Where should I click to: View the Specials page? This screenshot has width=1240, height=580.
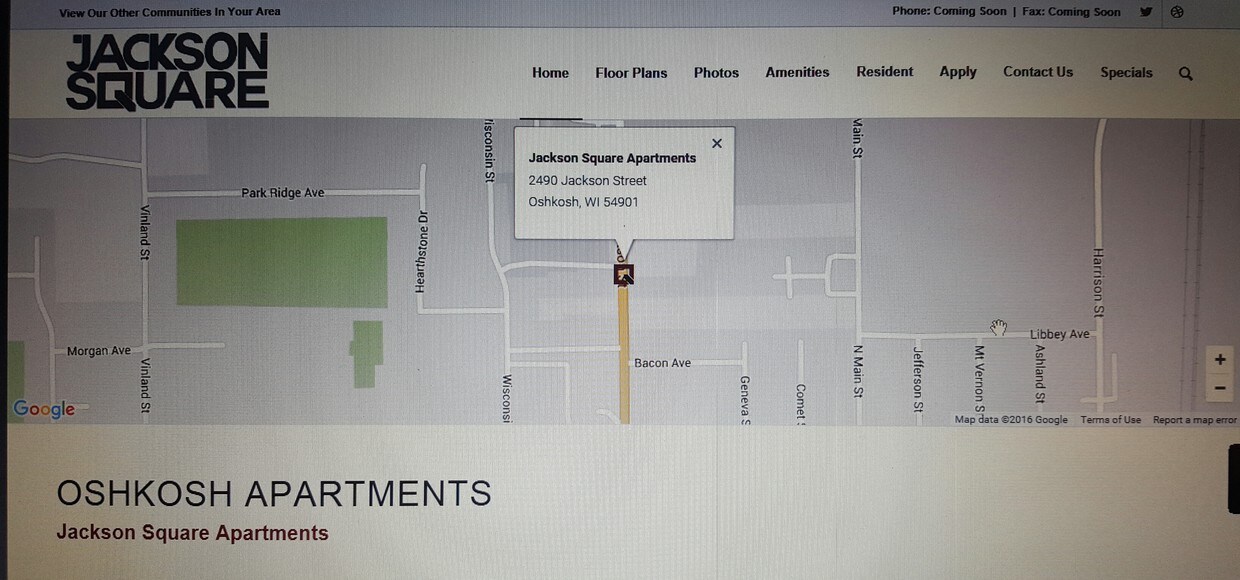pos(1126,72)
